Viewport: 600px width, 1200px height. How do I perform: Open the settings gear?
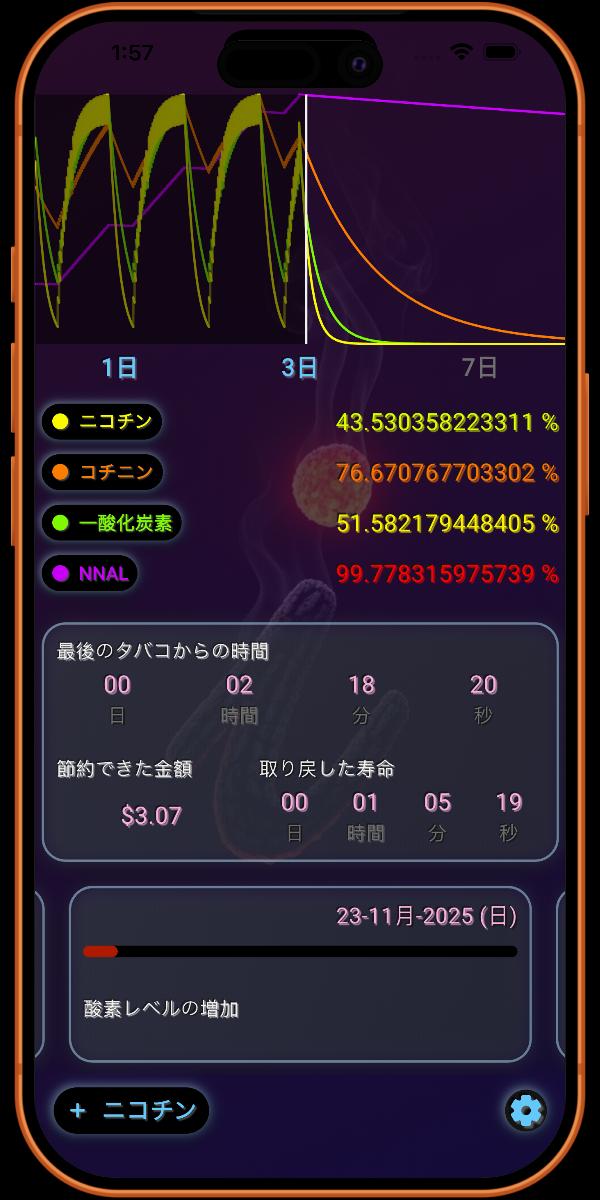(526, 1110)
